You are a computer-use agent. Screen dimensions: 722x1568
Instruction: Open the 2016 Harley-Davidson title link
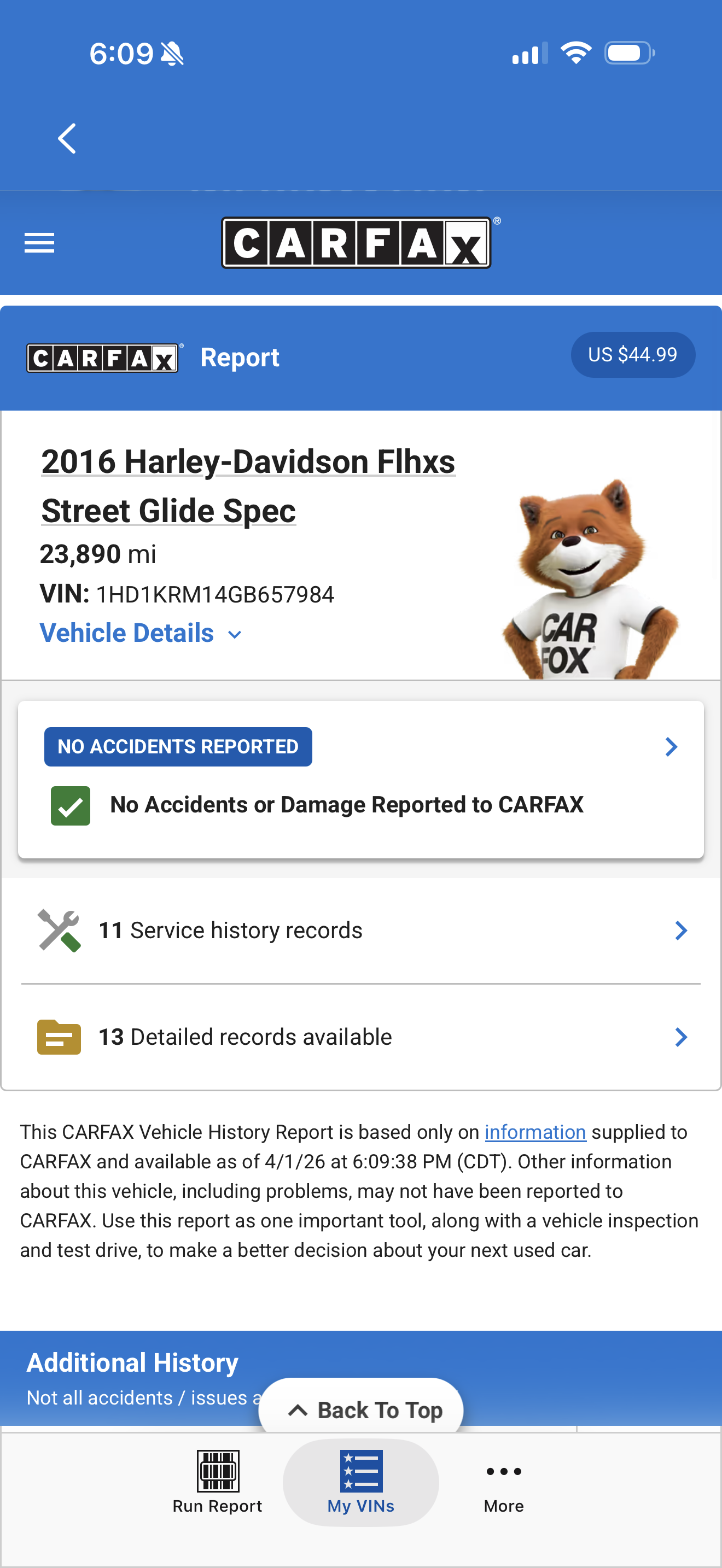(248, 485)
